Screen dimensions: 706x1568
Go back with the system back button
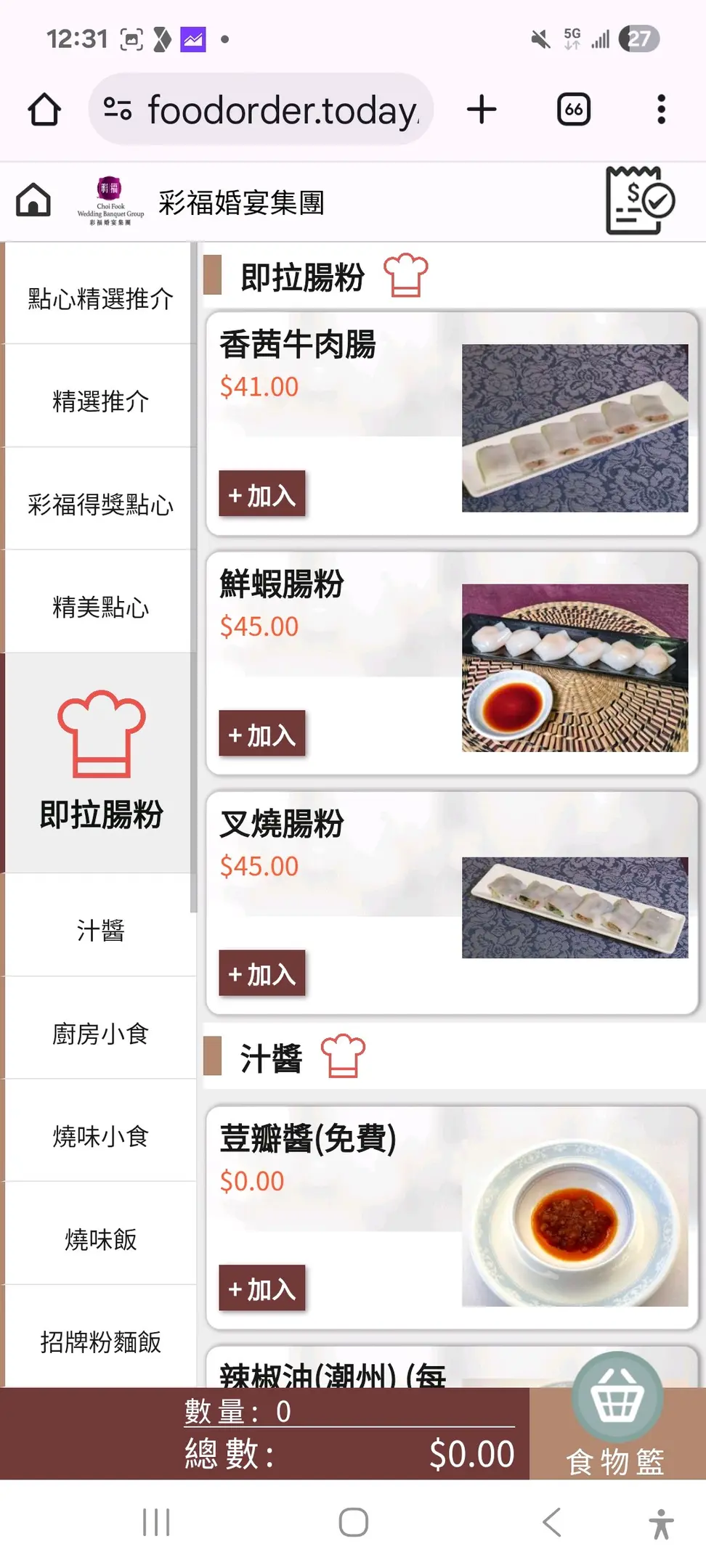(x=552, y=1522)
